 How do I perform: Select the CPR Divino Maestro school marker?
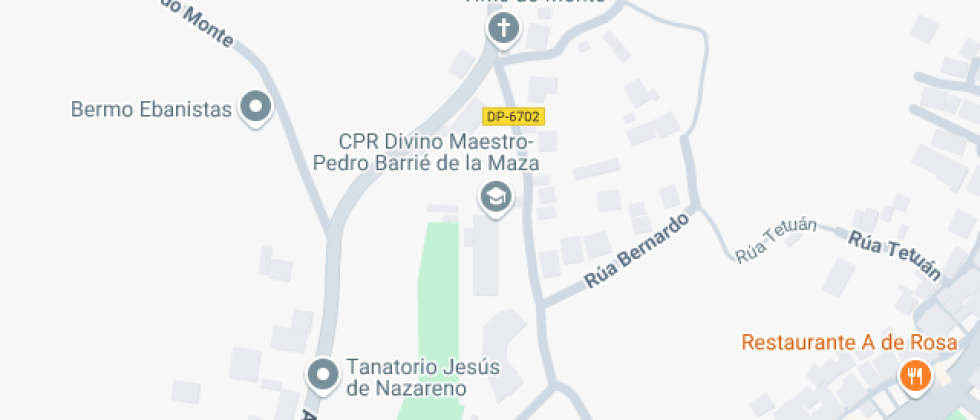495,197
